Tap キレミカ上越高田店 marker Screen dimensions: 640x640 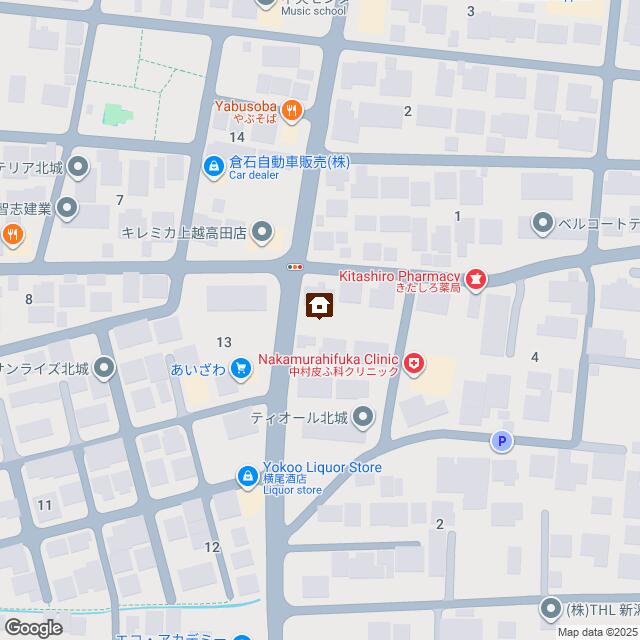pos(263,234)
